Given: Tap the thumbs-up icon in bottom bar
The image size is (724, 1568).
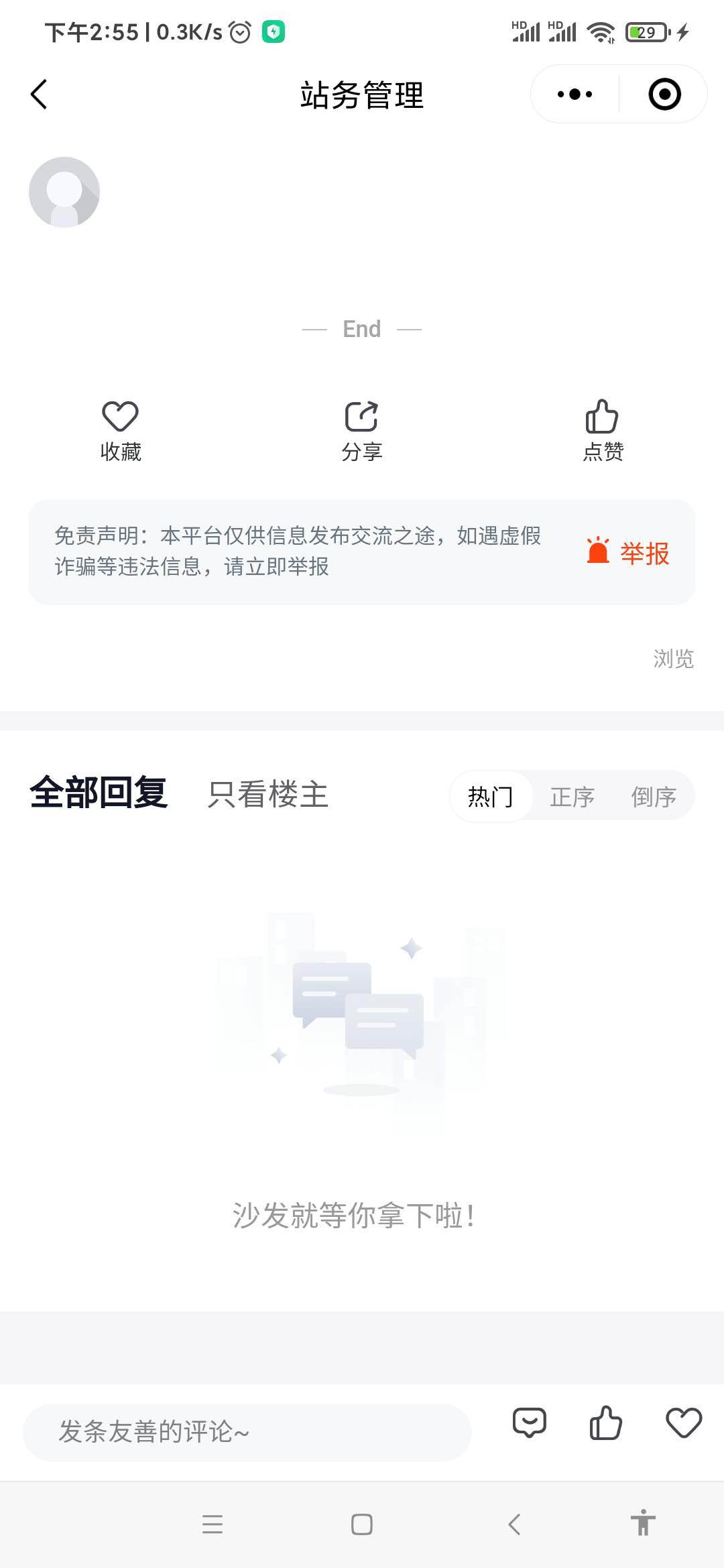Looking at the screenshot, I should click(x=606, y=1423).
